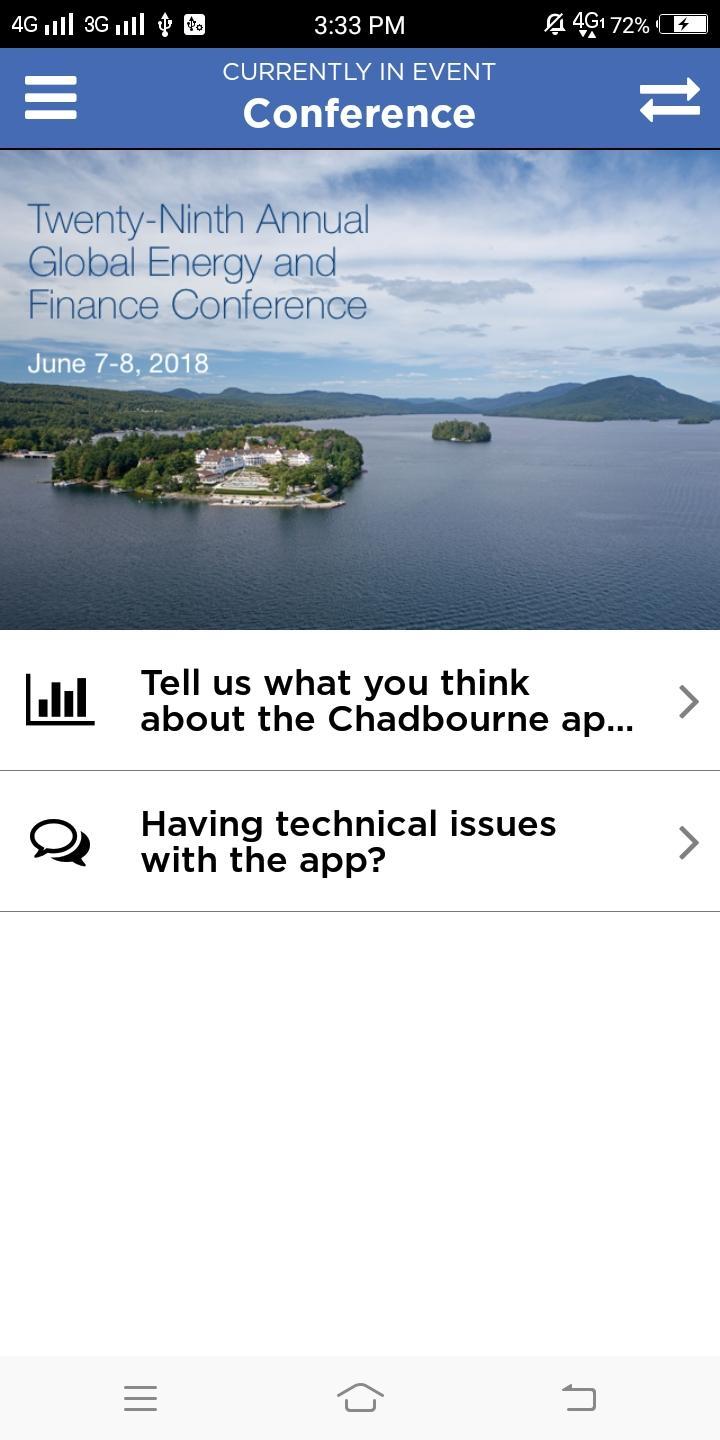The width and height of the screenshot is (720, 1440).
Task: Return to the home screen
Action: pos(360,1397)
